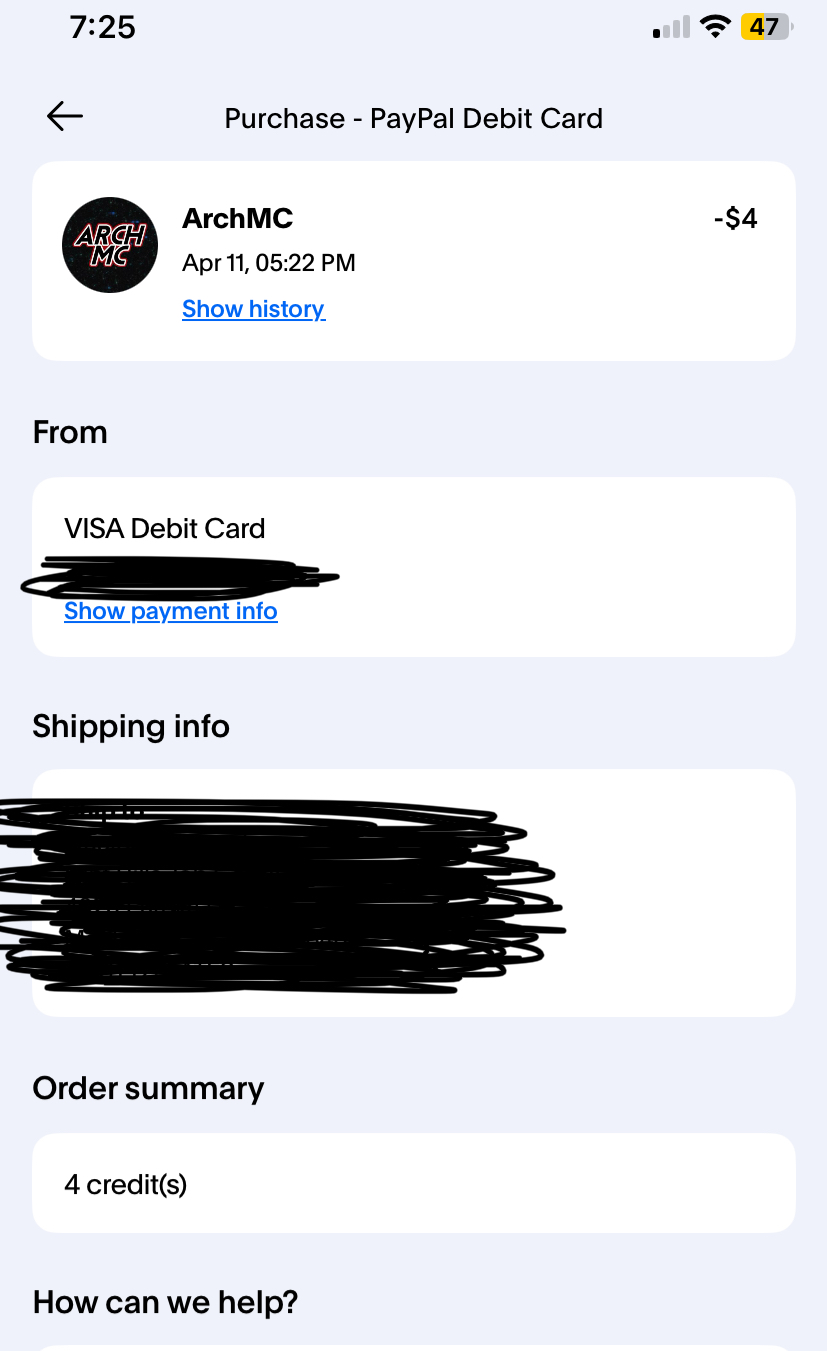Image resolution: width=827 pixels, height=1351 pixels.
Task: Tap the Show payment info link
Action: pos(171,611)
